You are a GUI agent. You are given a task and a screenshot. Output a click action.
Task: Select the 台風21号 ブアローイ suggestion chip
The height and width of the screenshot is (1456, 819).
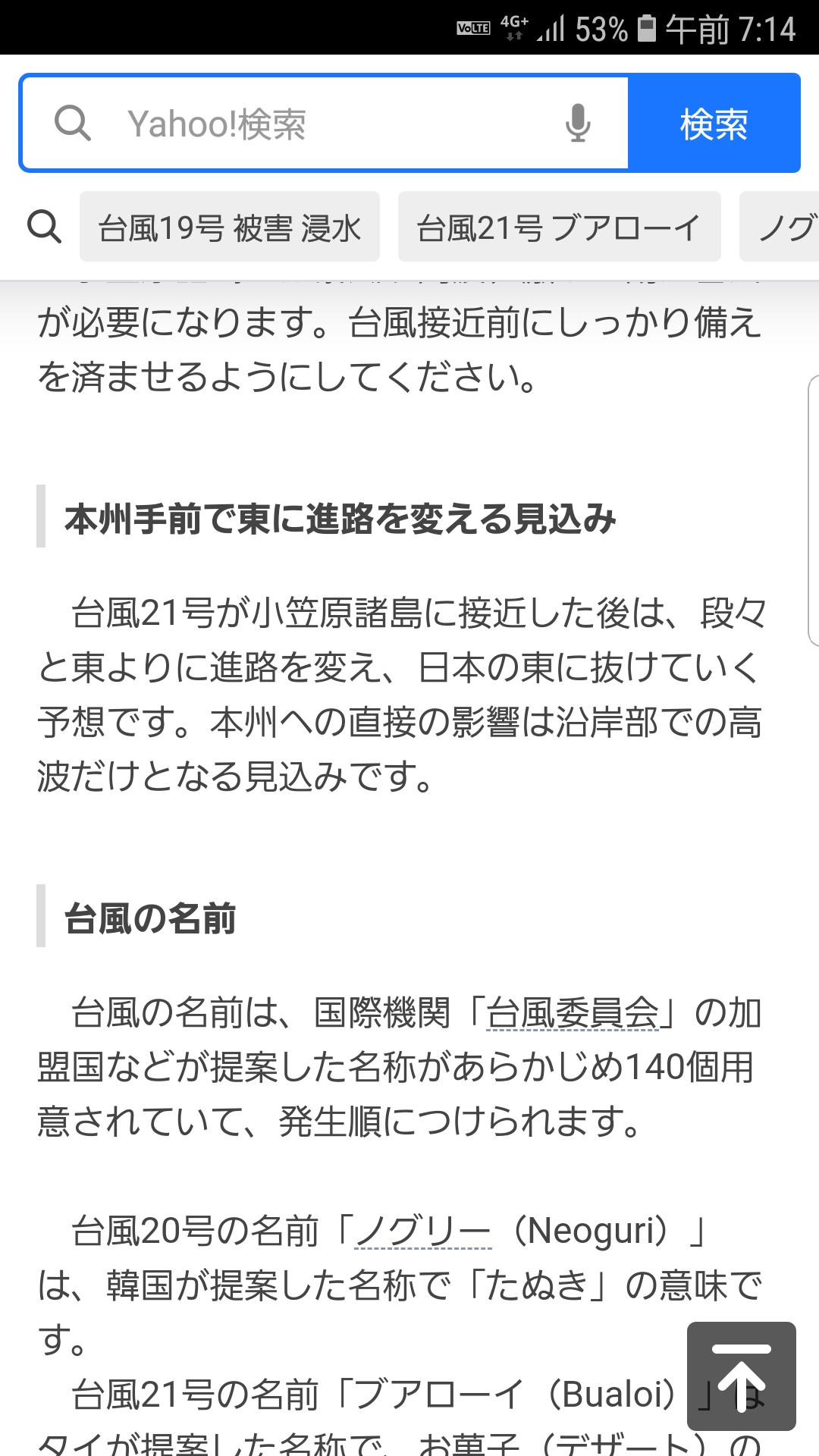click(559, 227)
